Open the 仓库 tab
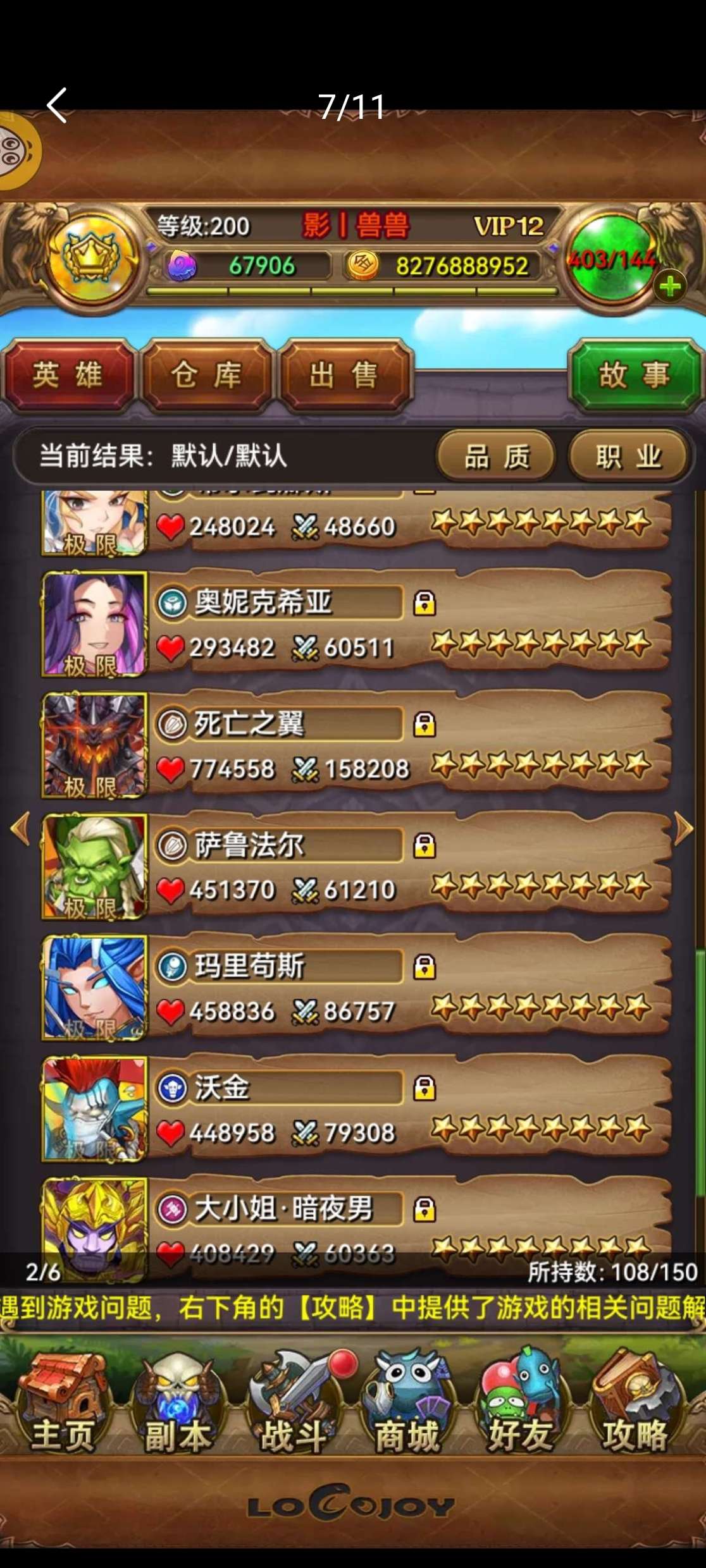Image resolution: width=706 pixels, height=1568 pixels. point(207,375)
